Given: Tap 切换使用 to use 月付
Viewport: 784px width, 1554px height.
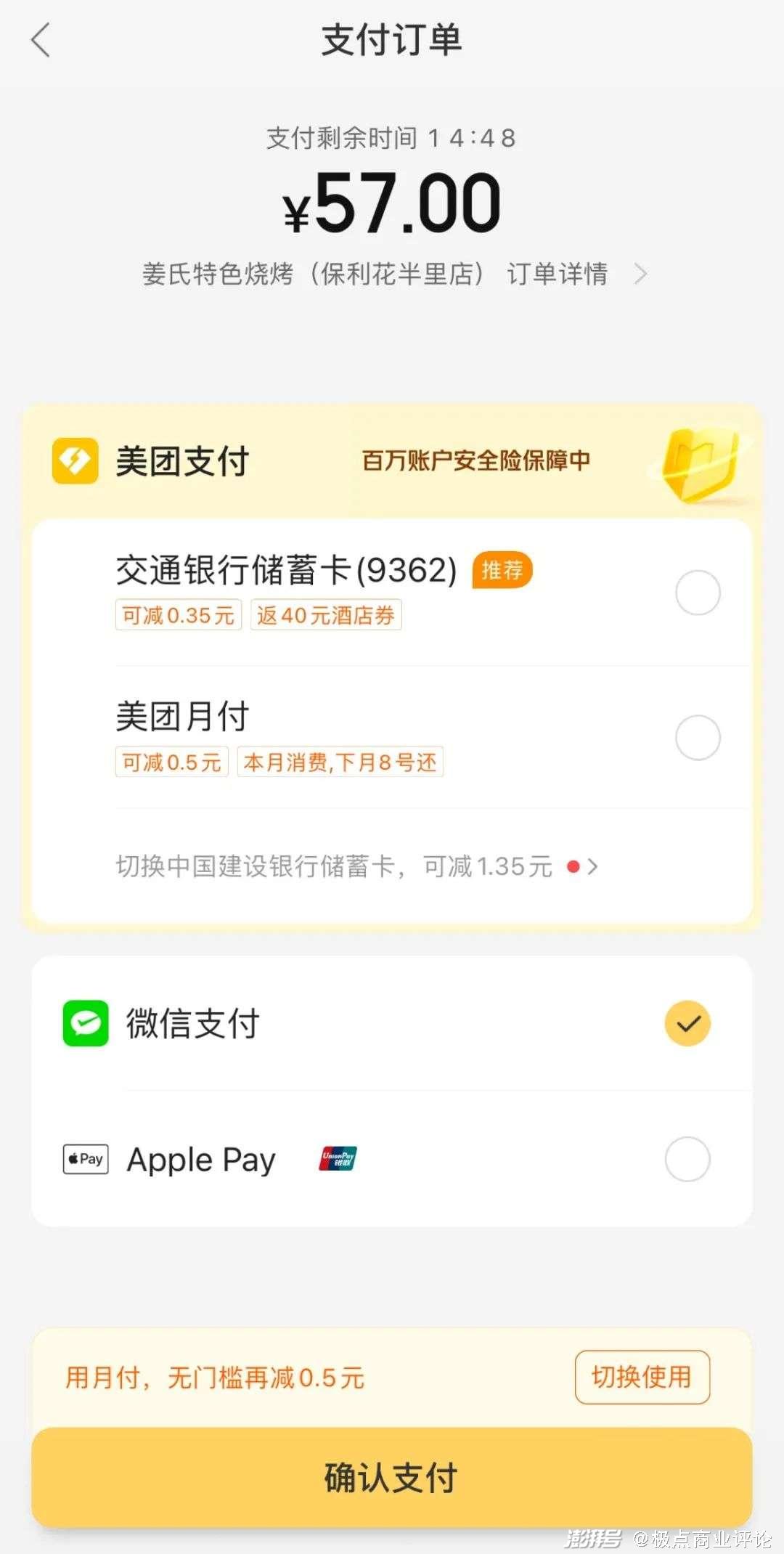Looking at the screenshot, I should coord(642,1377).
